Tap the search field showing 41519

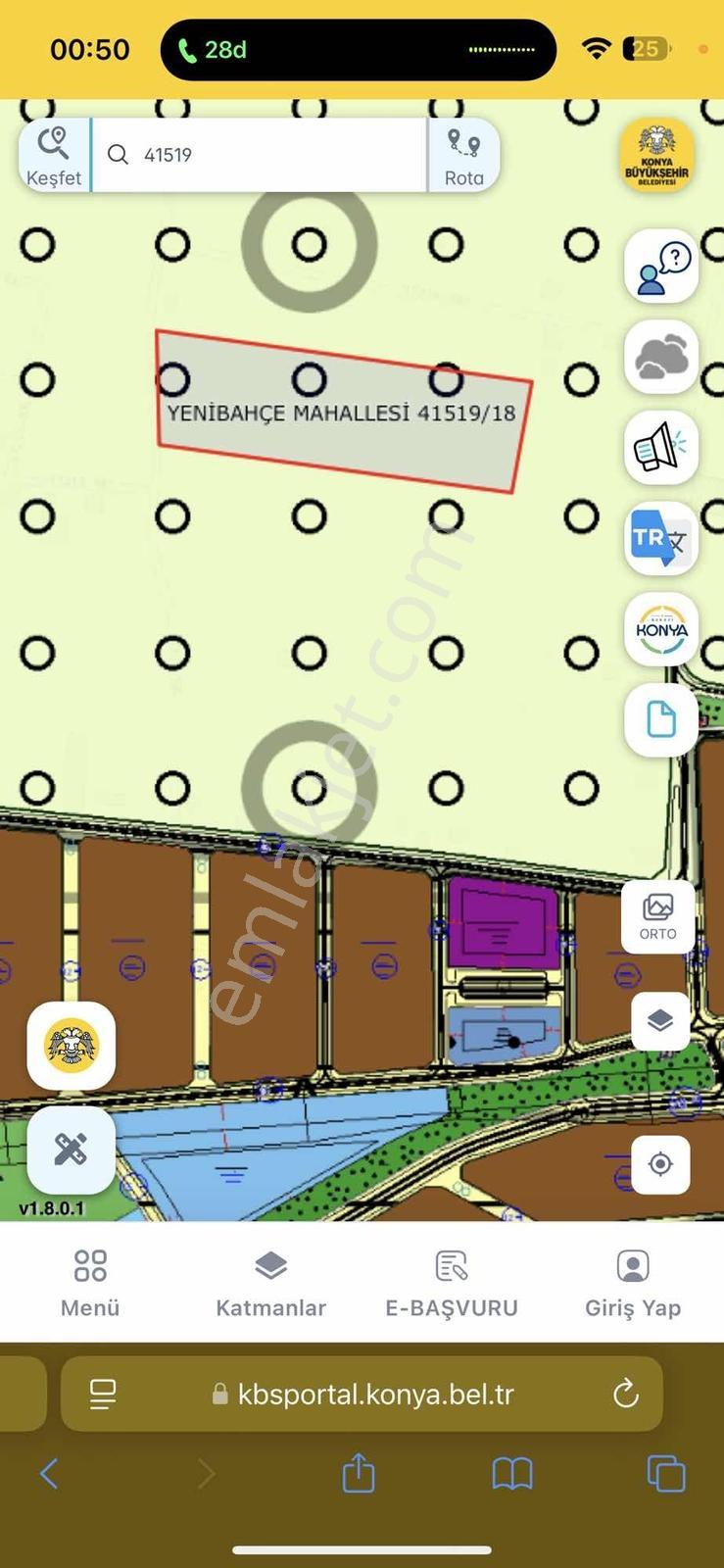(260, 155)
